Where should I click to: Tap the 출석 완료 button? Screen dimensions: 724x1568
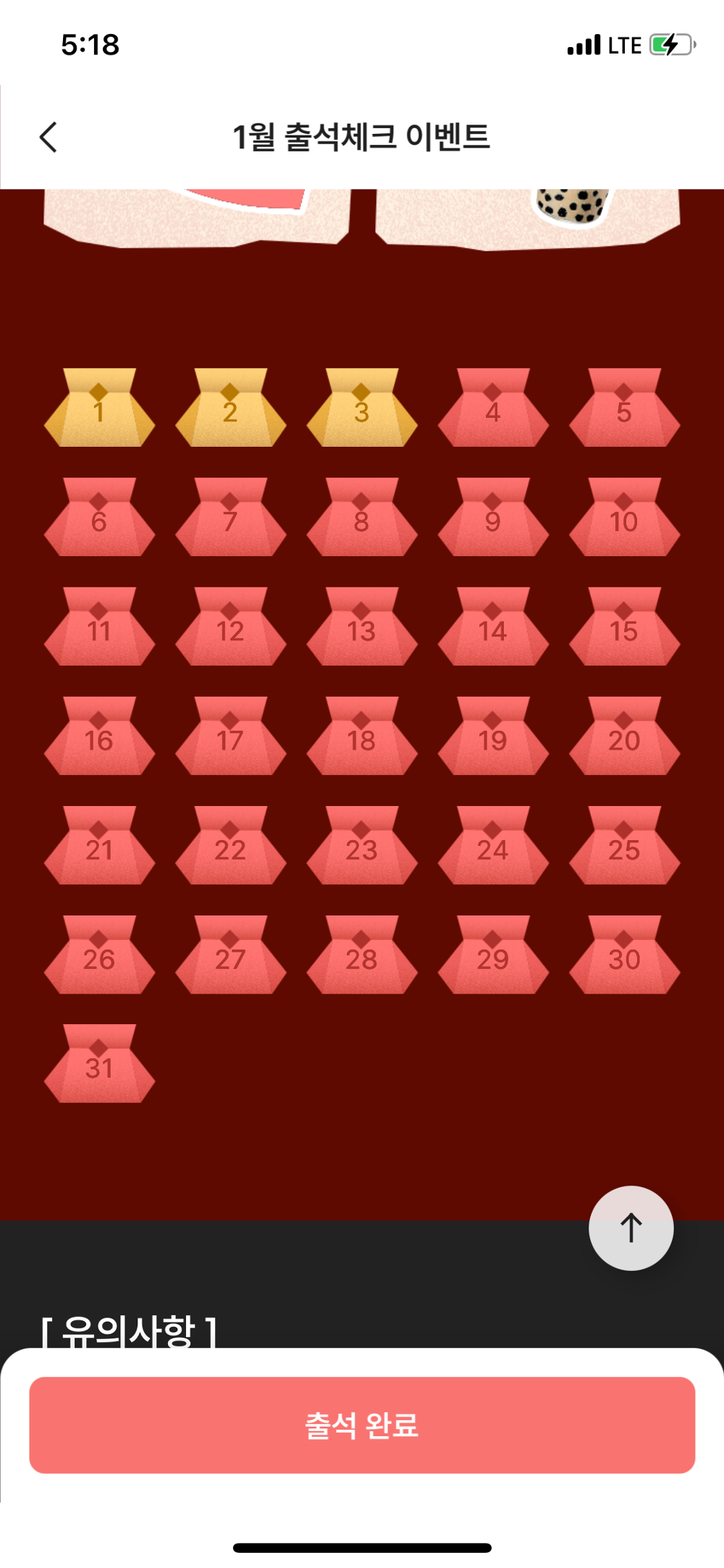click(362, 1425)
